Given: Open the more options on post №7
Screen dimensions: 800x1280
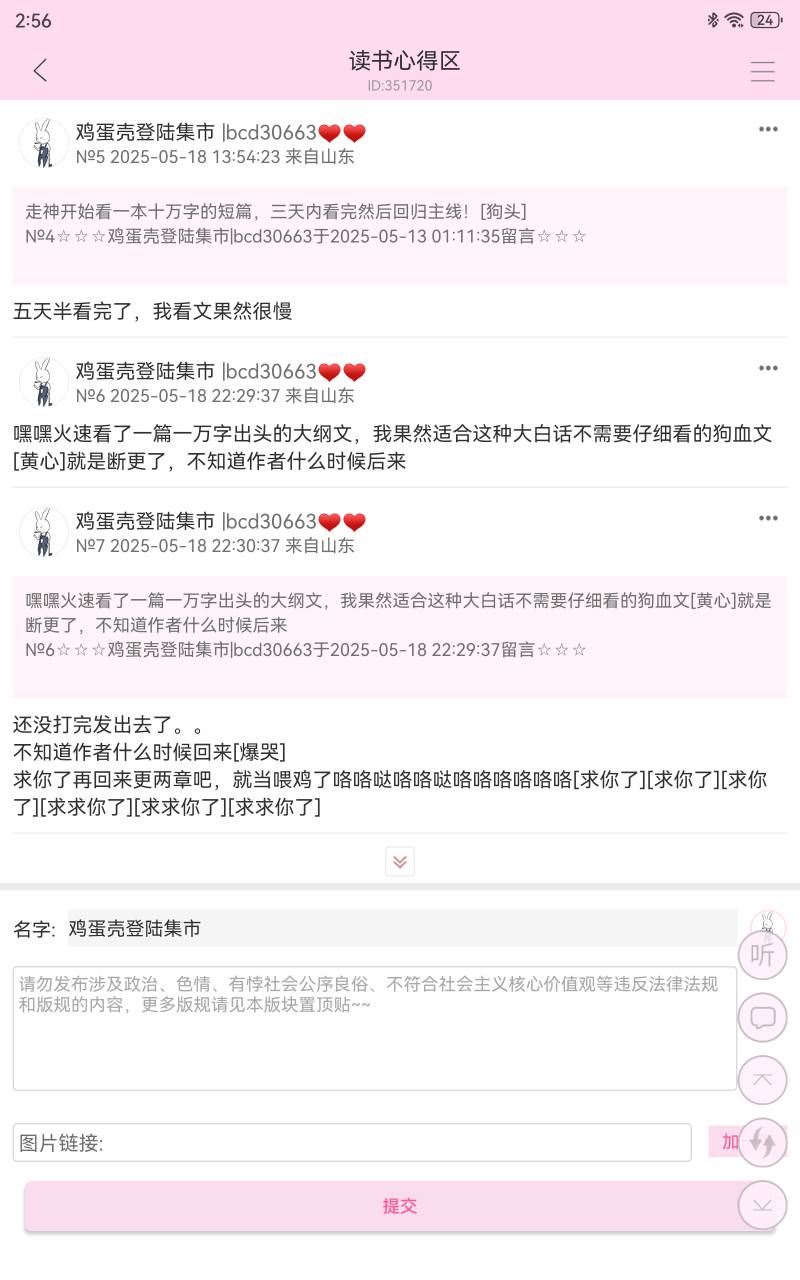Looking at the screenshot, I should pos(767,518).
